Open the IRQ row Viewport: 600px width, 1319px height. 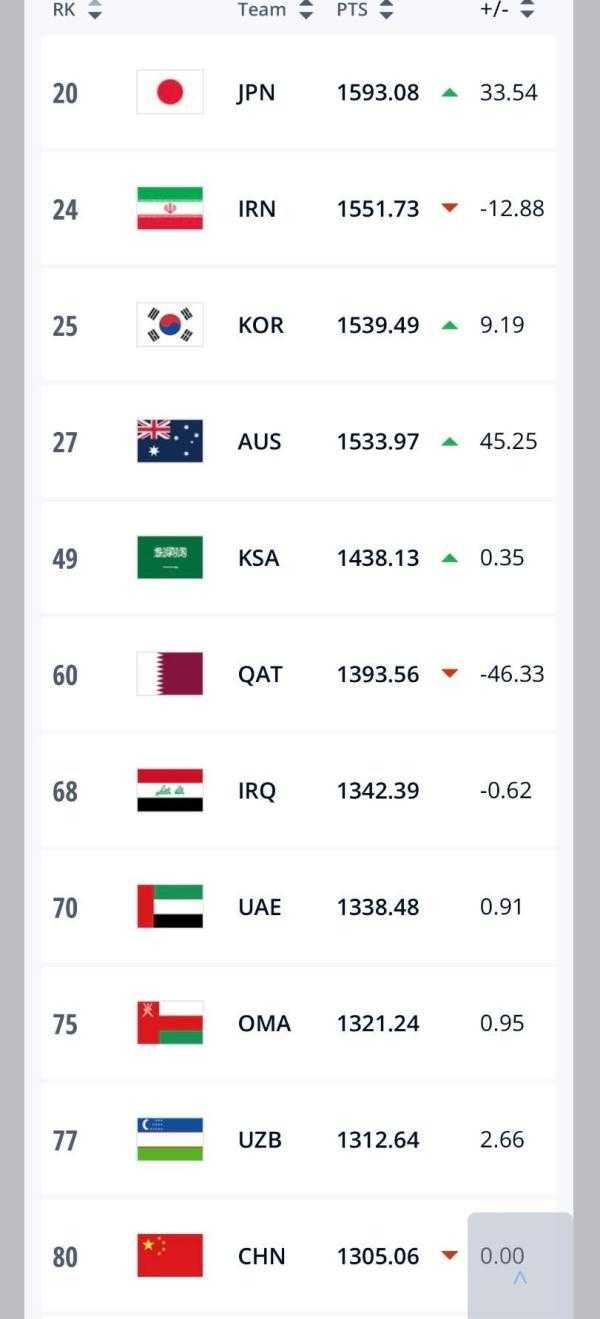[x=298, y=791]
